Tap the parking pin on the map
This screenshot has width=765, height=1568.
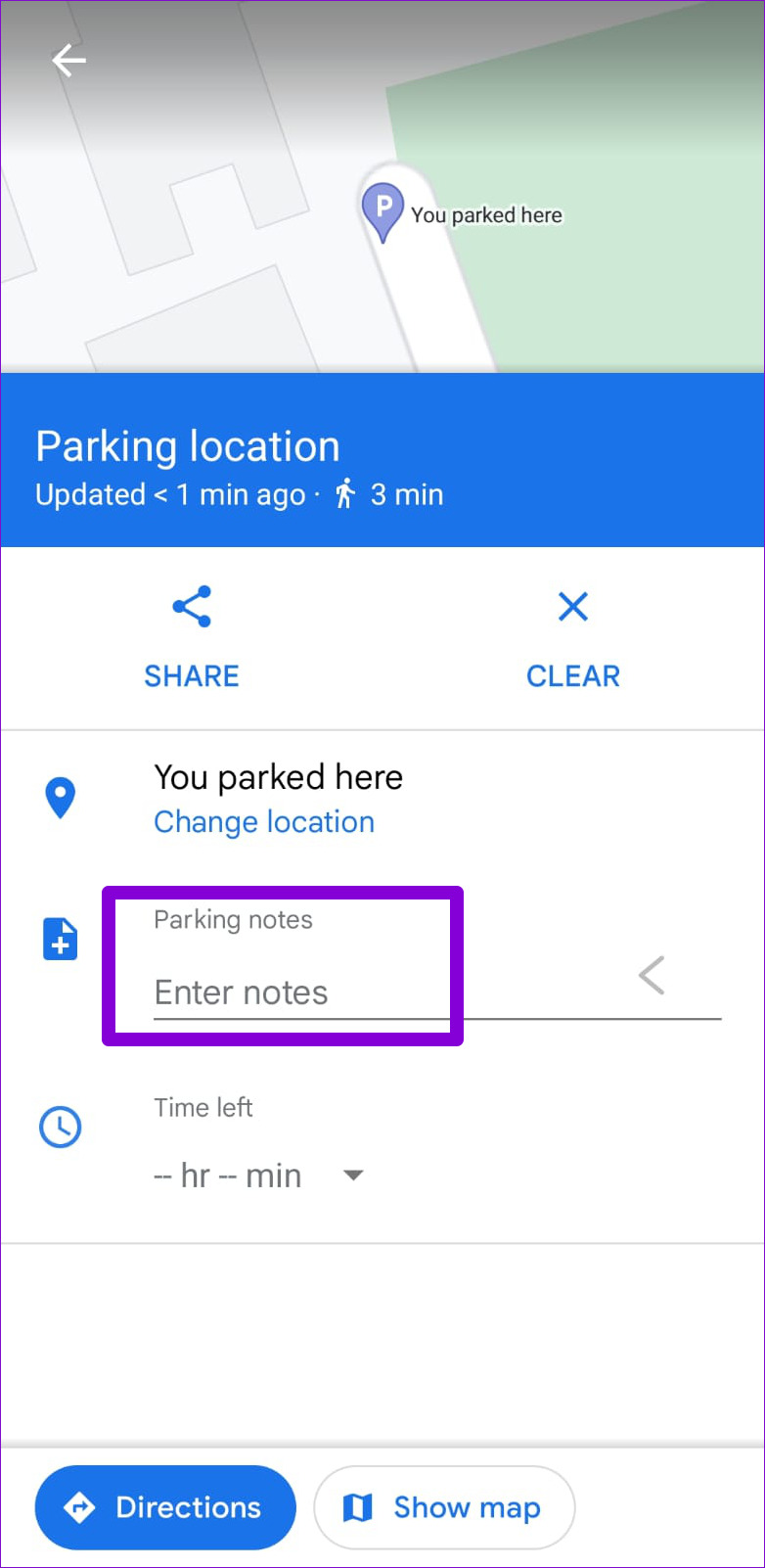382,209
